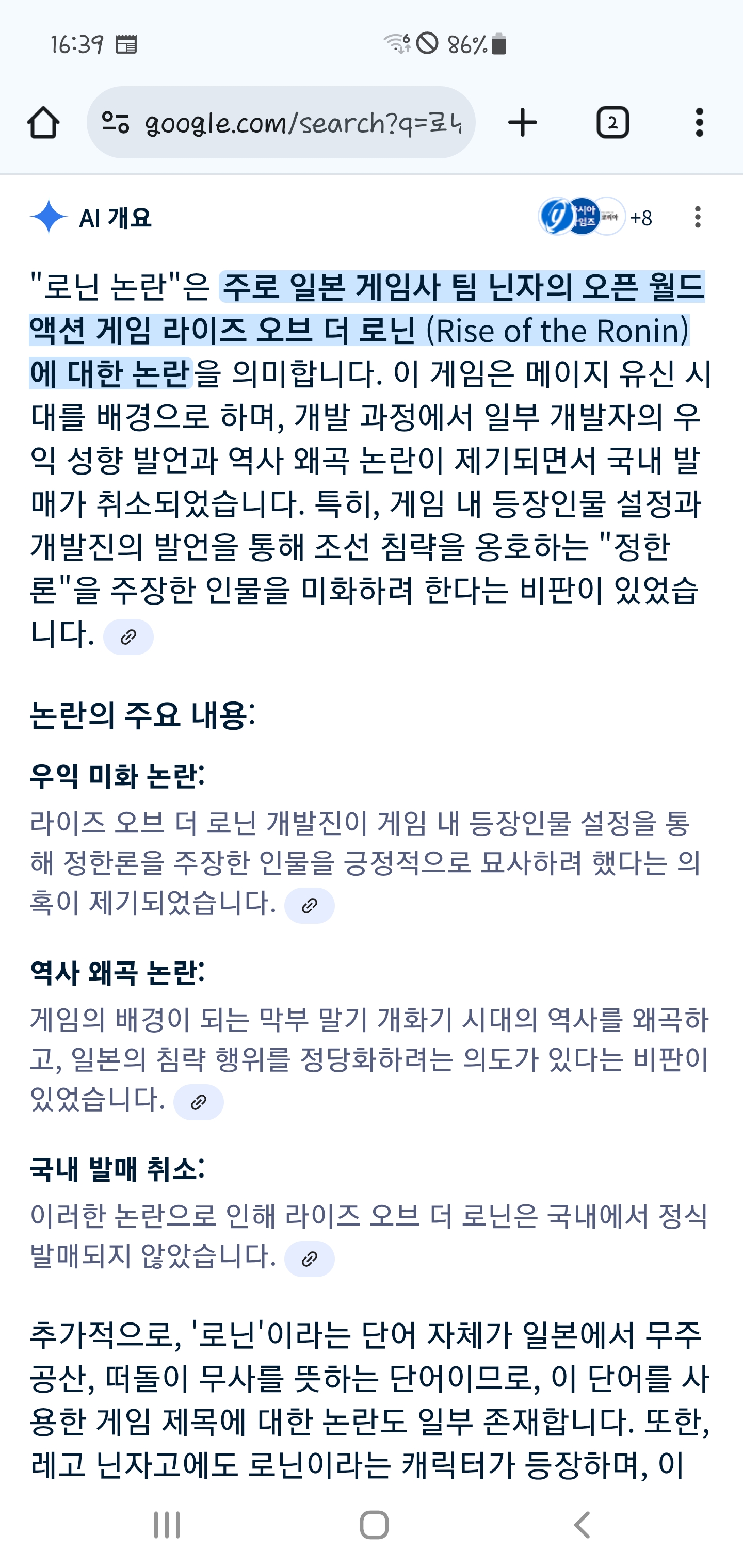
Task: Open the AI 개요 three-dot options menu
Action: coord(697,217)
